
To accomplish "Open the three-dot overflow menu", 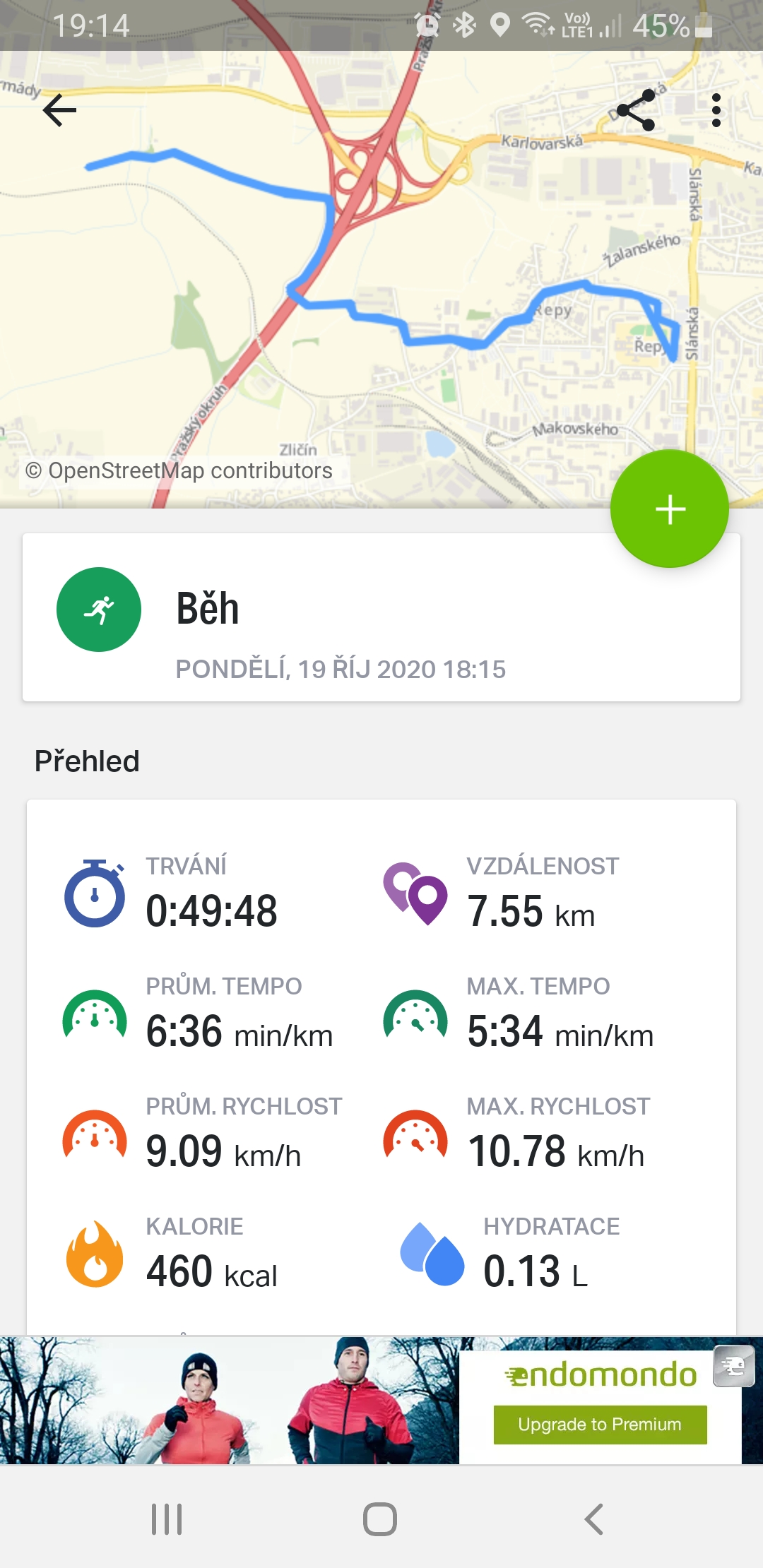I will click(x=716, y=110).
